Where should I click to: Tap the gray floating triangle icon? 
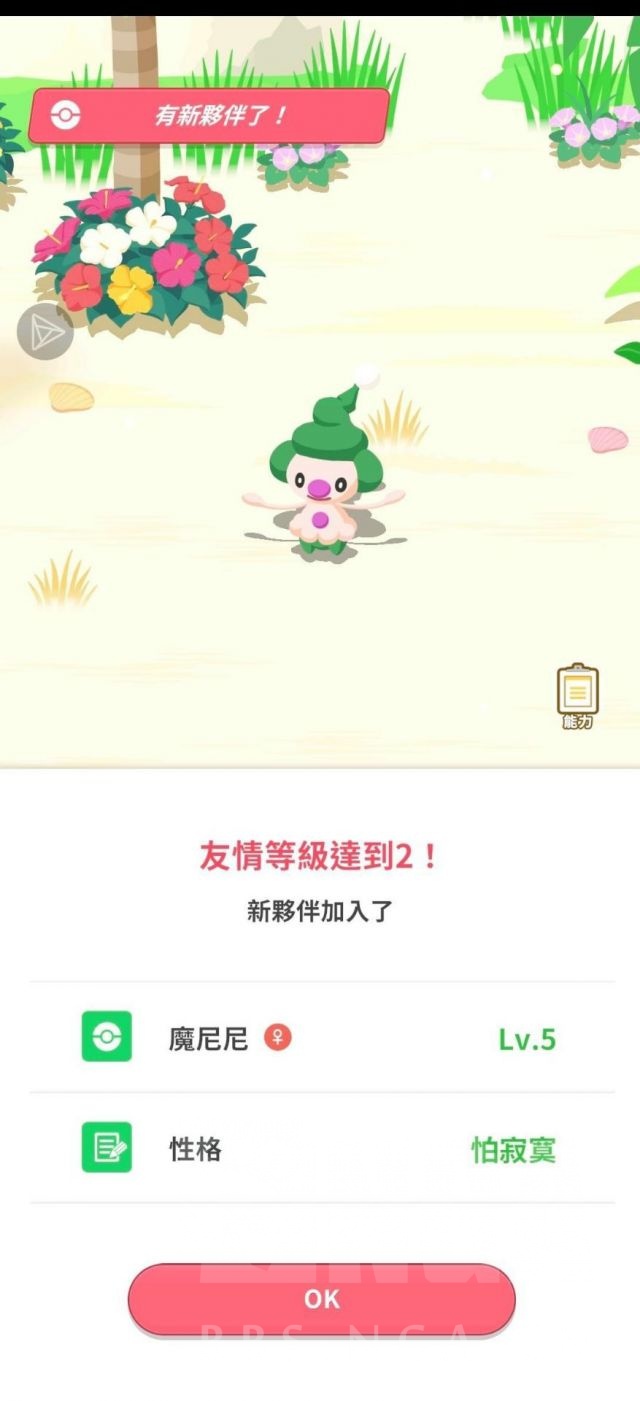click(x=44, y=332)
